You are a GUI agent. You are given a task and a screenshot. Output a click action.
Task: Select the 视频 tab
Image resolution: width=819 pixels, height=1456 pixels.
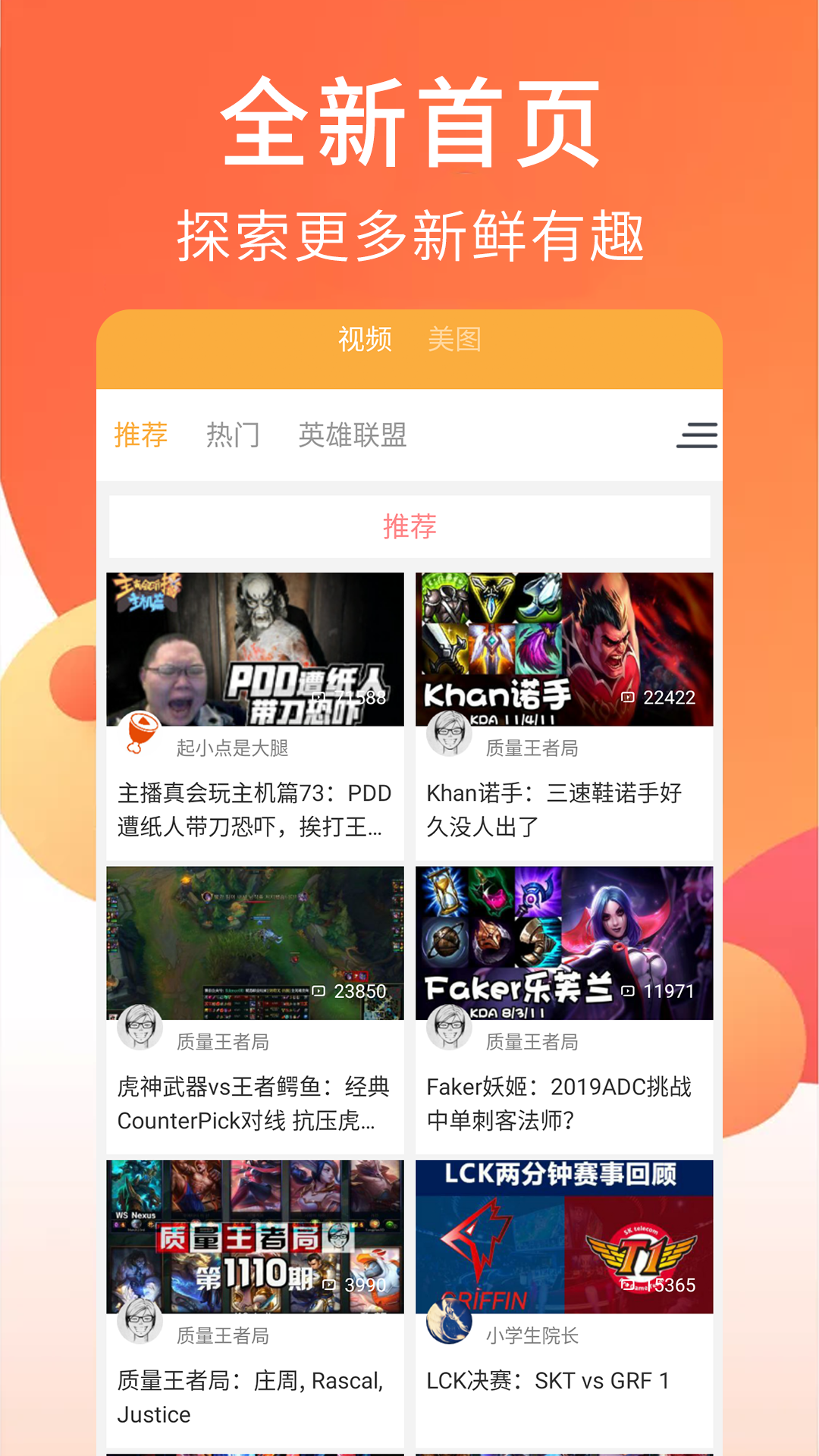tap(366, 339)
